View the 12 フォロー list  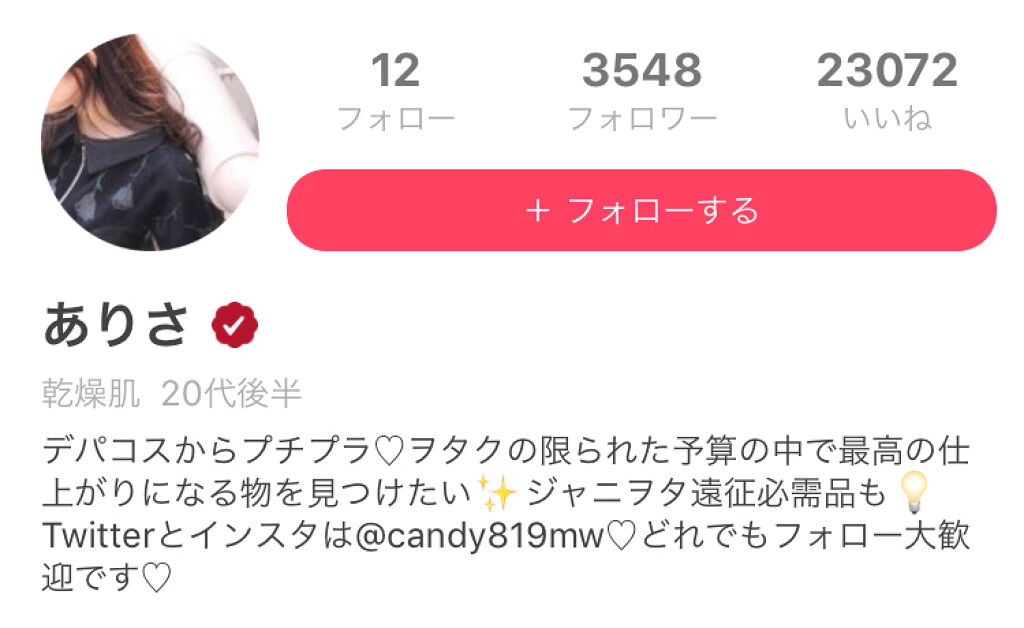[x=395, y=92]
